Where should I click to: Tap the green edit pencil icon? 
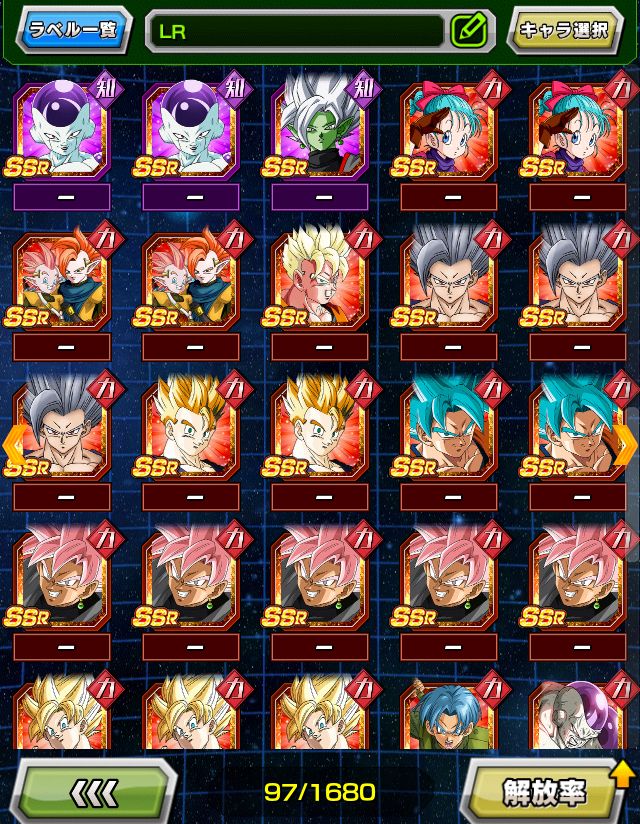point(468,31)
